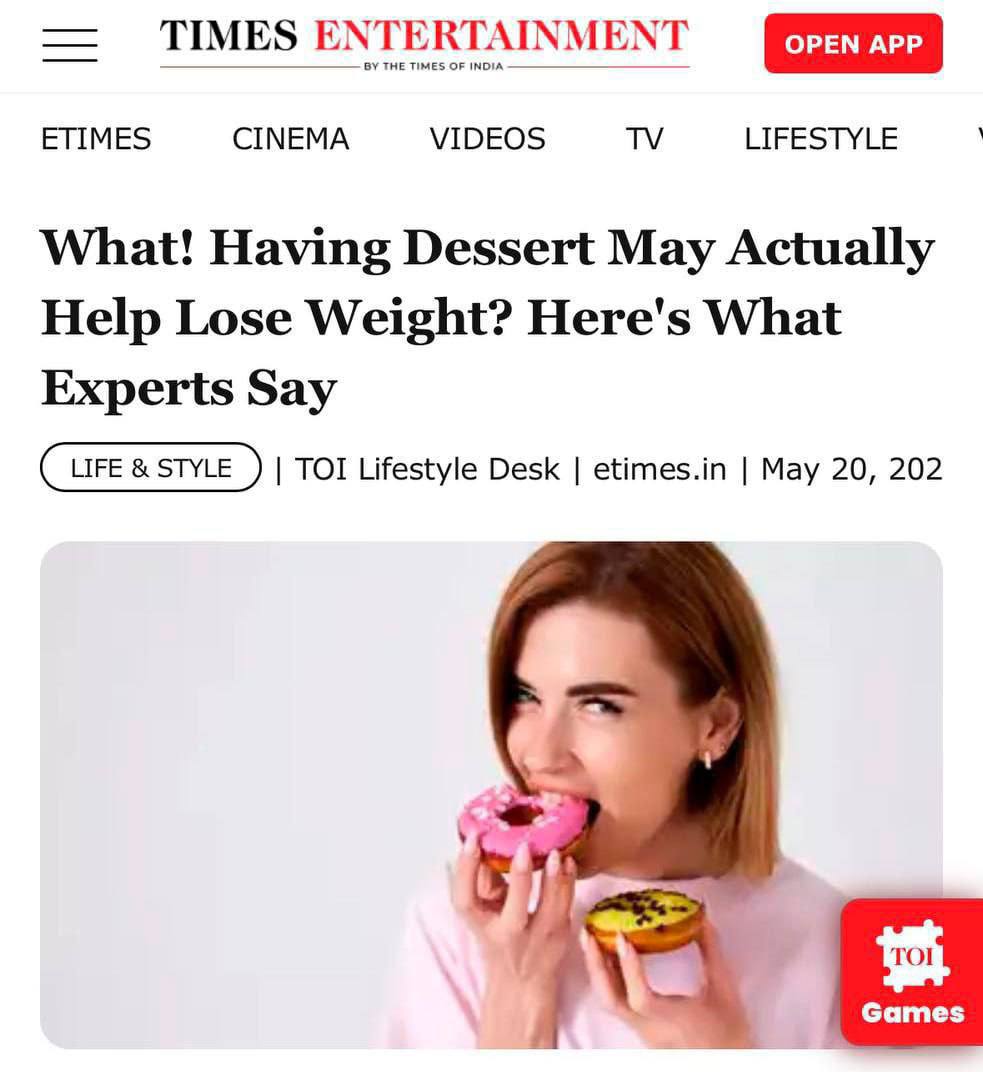
Task: Open the LIFESTYLE section
Action: (820, 139)
